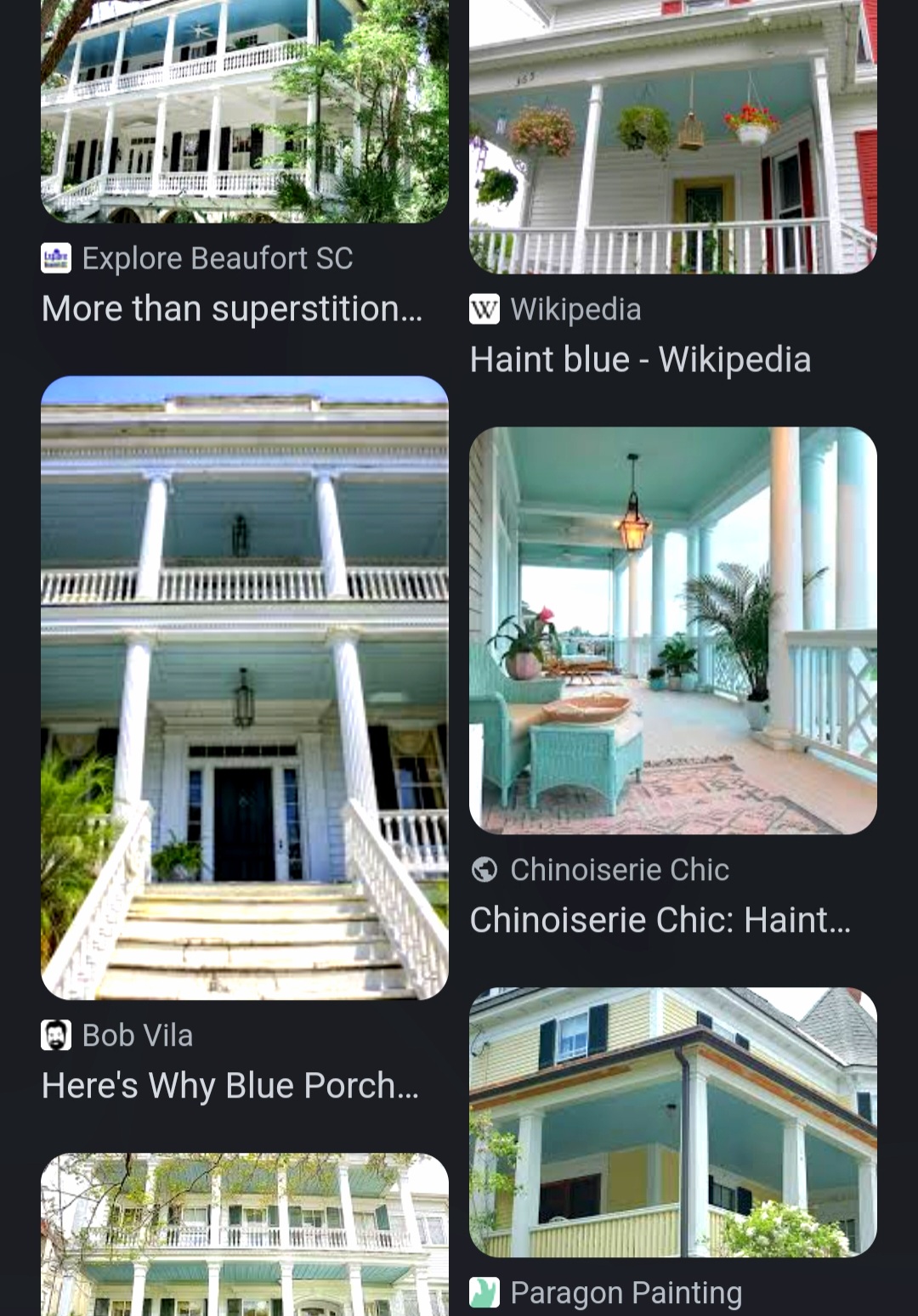The height and width of the screenshot is (1316, 918).
Task: Click the 'More than superstition…' title
Action: pyautogui.click(x=233, y=308)
